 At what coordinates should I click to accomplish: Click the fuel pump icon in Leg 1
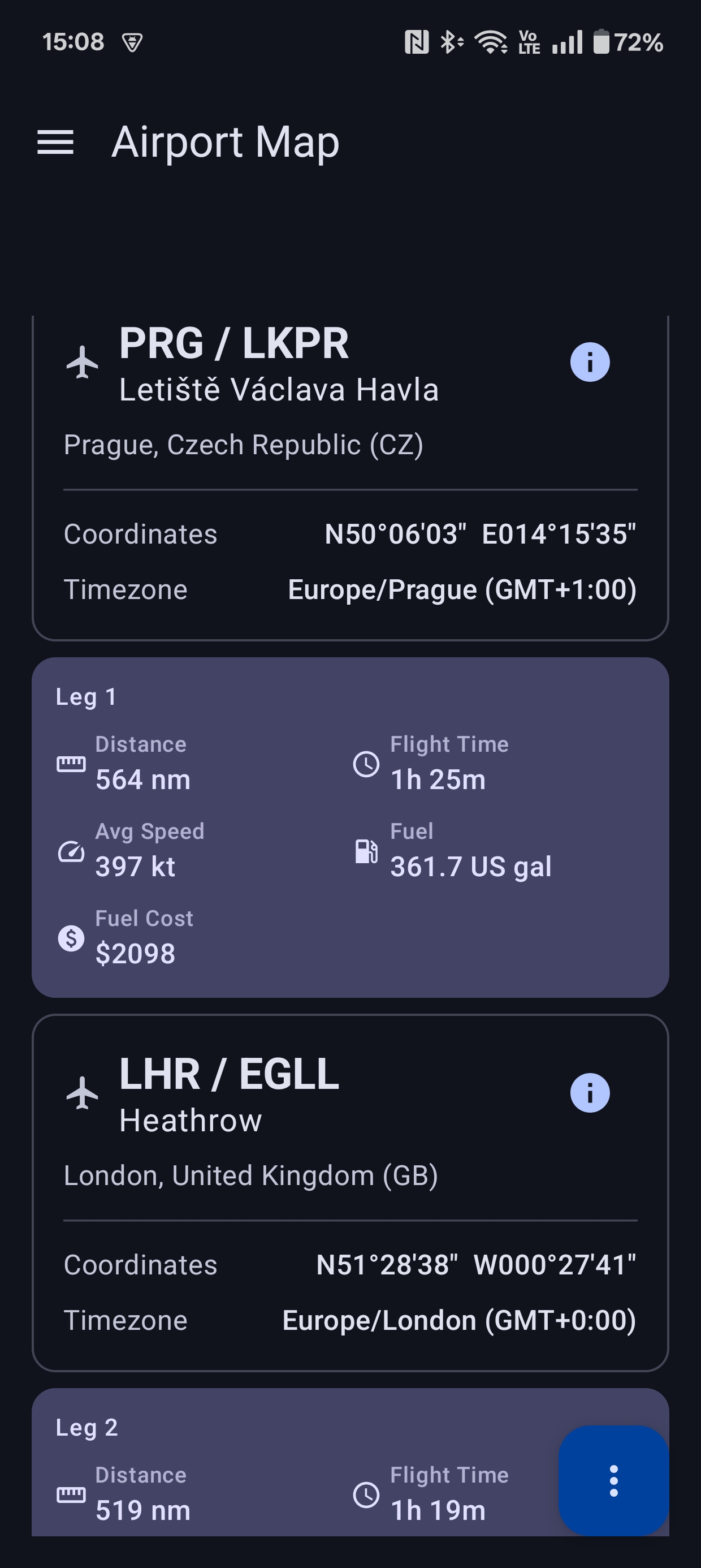pyautogui.click(x=365, y=851)
